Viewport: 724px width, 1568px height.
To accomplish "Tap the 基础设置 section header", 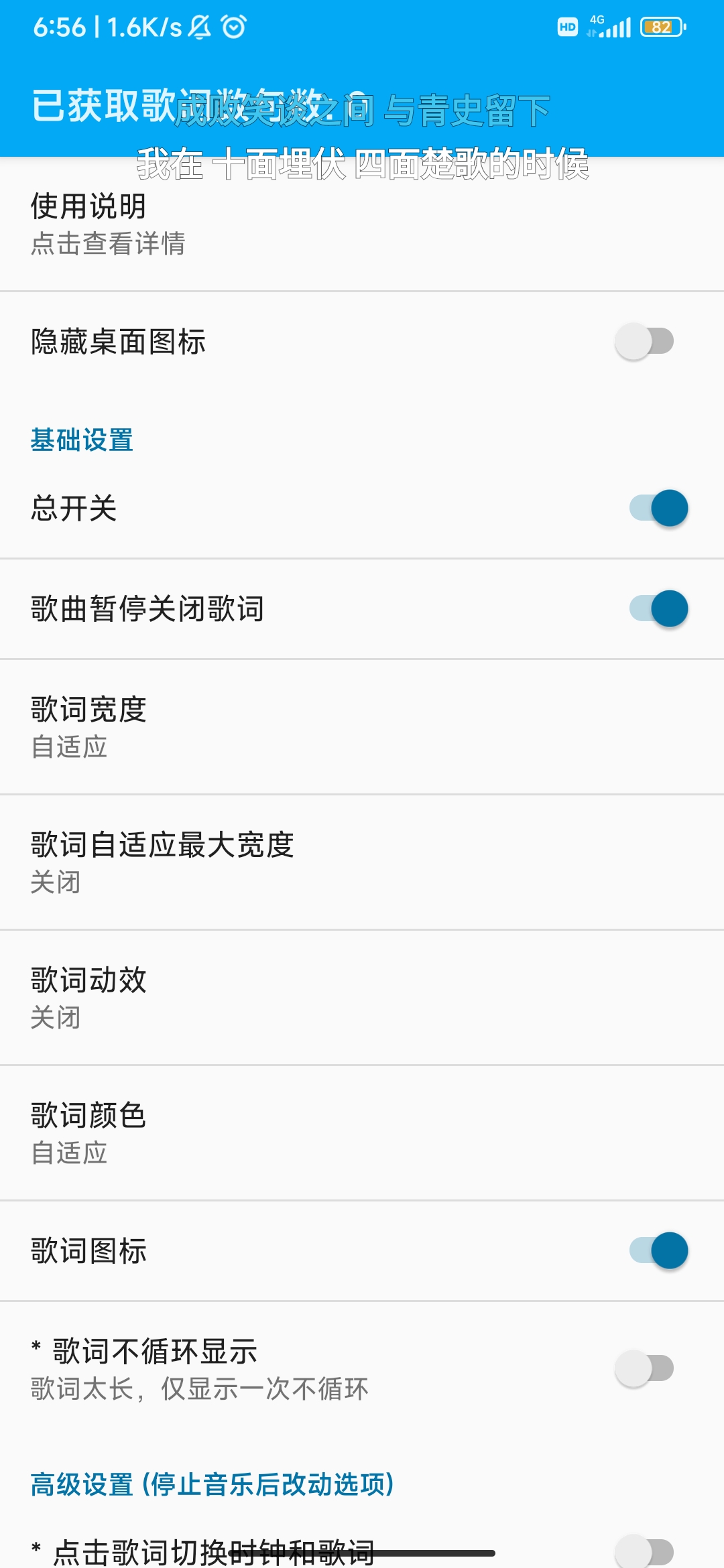I will click(81, 440).
